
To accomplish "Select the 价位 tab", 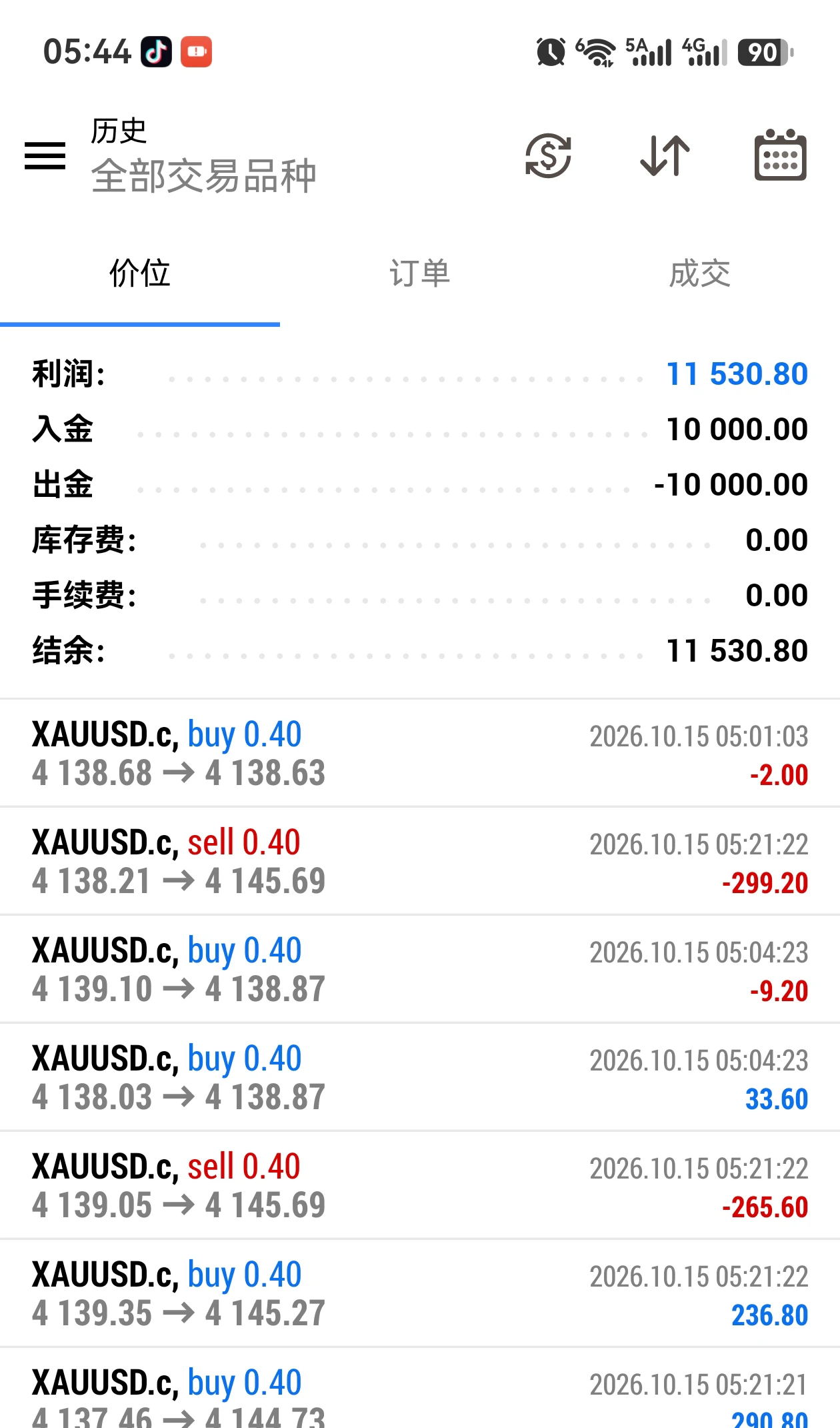I will coord(140,273).
